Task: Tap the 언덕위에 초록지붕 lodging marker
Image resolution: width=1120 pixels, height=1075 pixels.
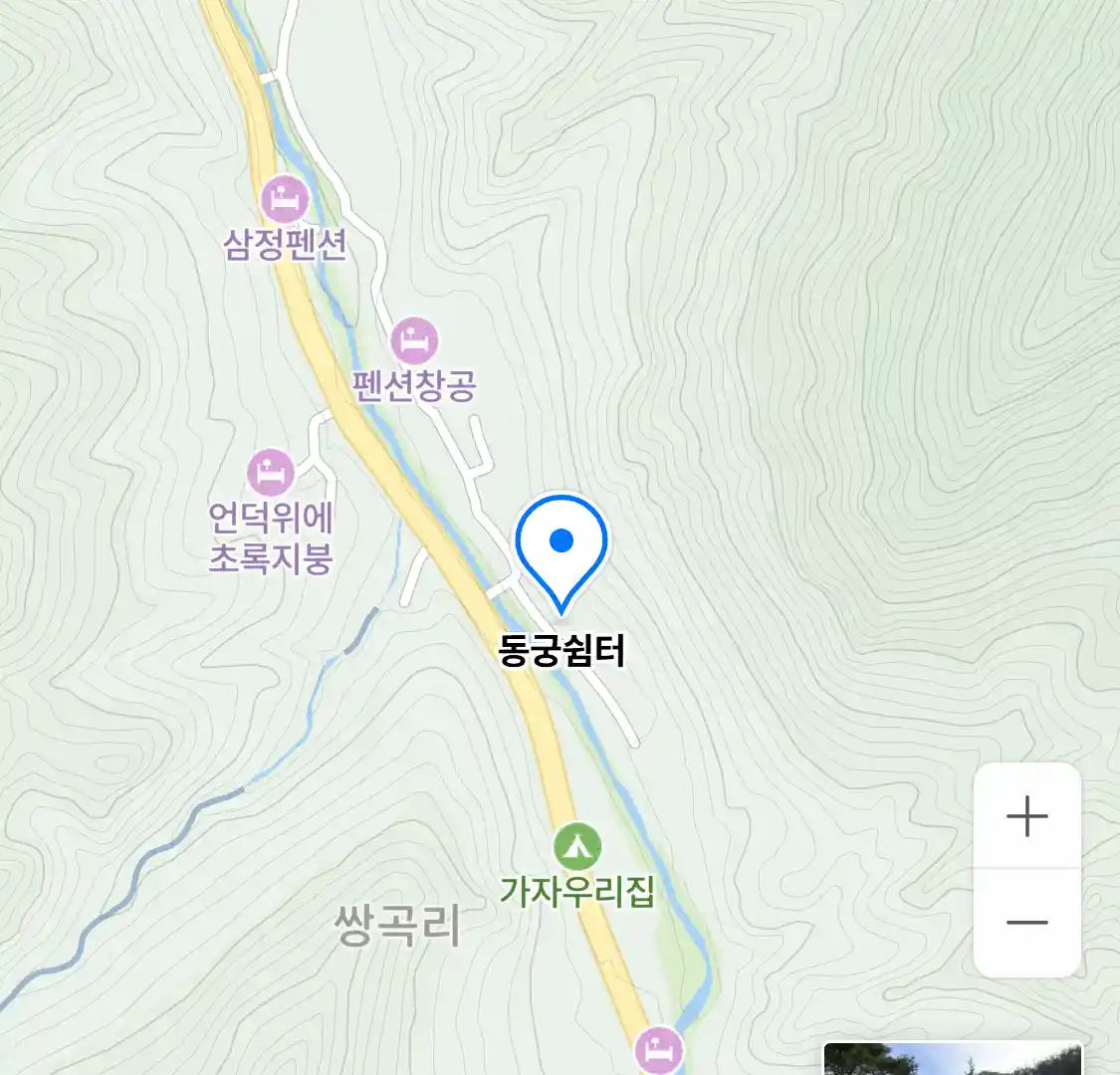Action: click(x=271, y=472)
